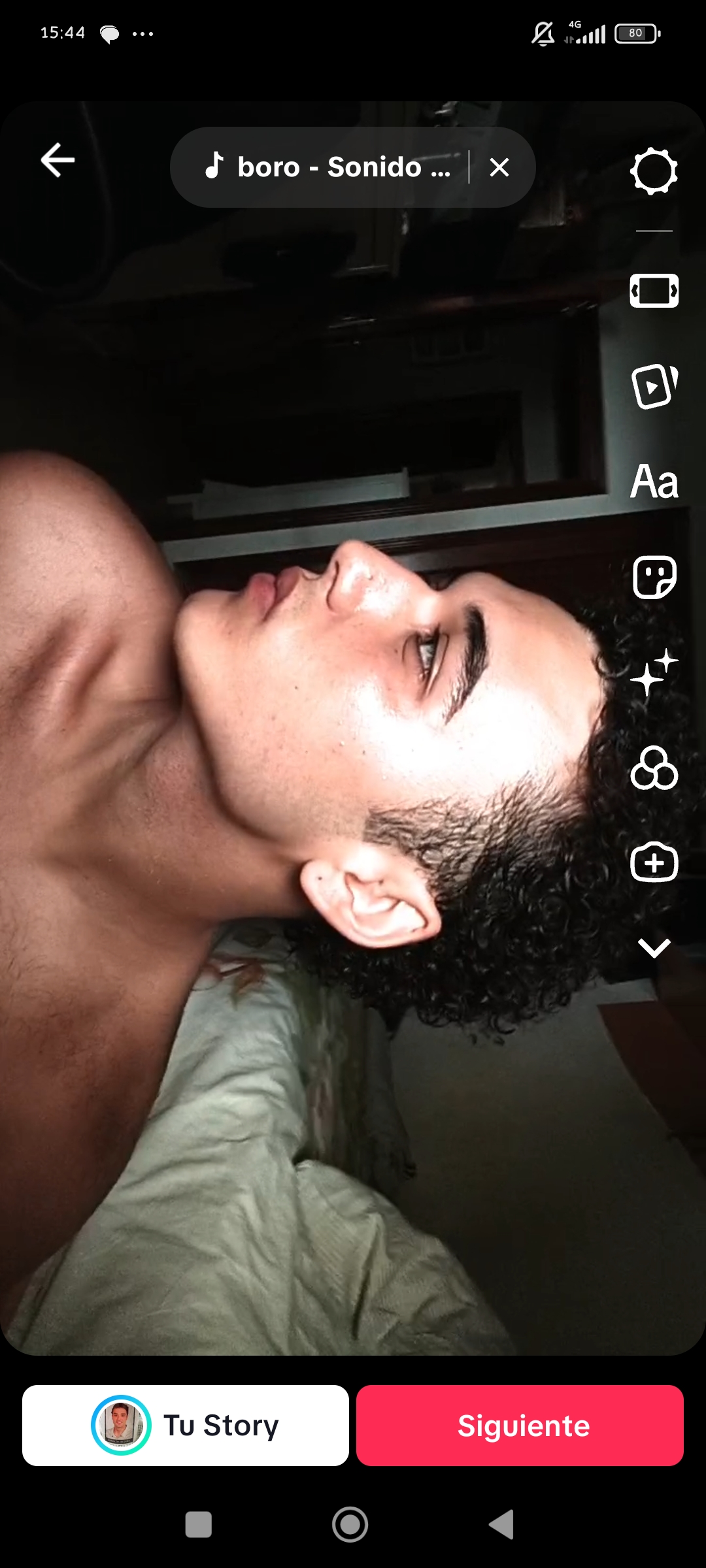Screen dimensions: 706x1568
Task: Remove the selected sound
Action: [499, 168]
